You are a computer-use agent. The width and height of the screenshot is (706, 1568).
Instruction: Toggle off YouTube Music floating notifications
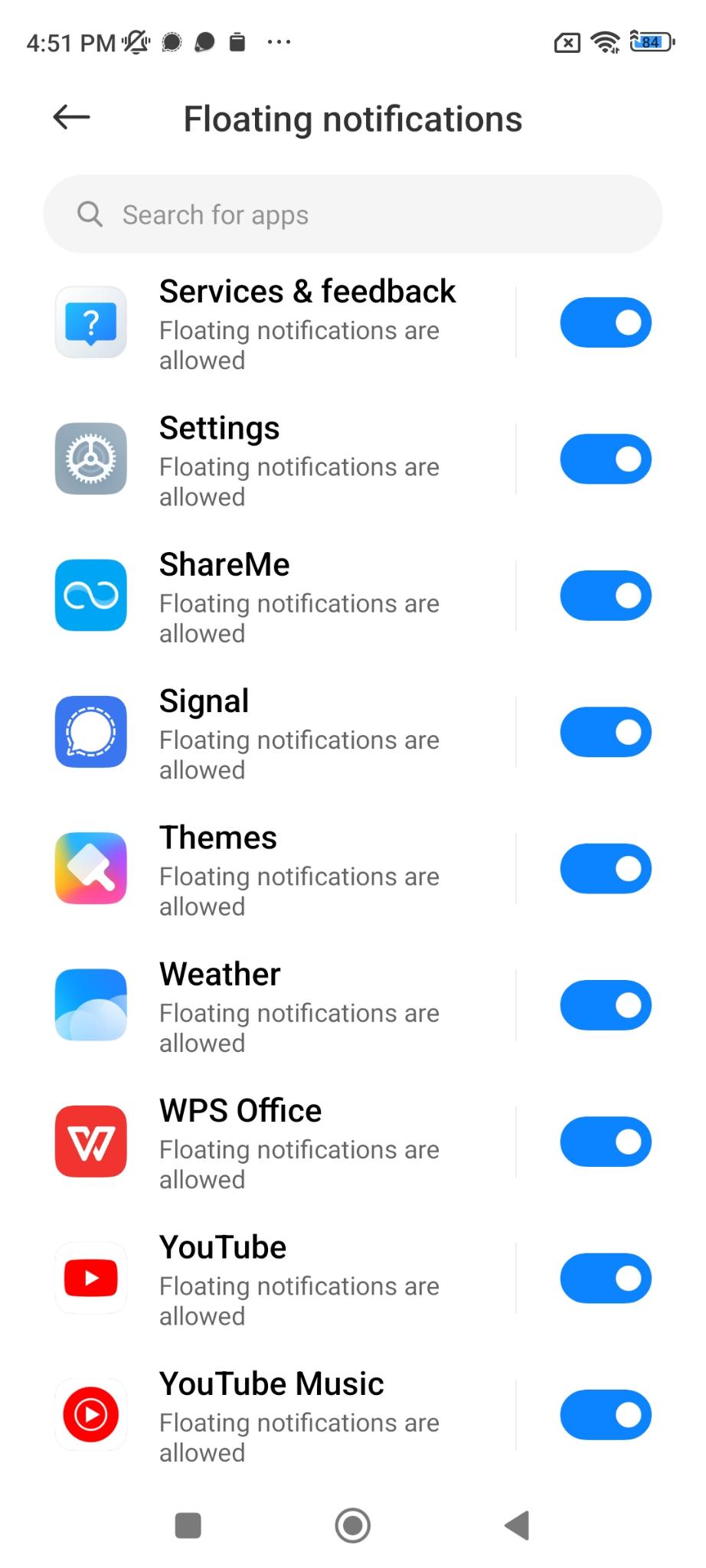[x=605, y=1414]
